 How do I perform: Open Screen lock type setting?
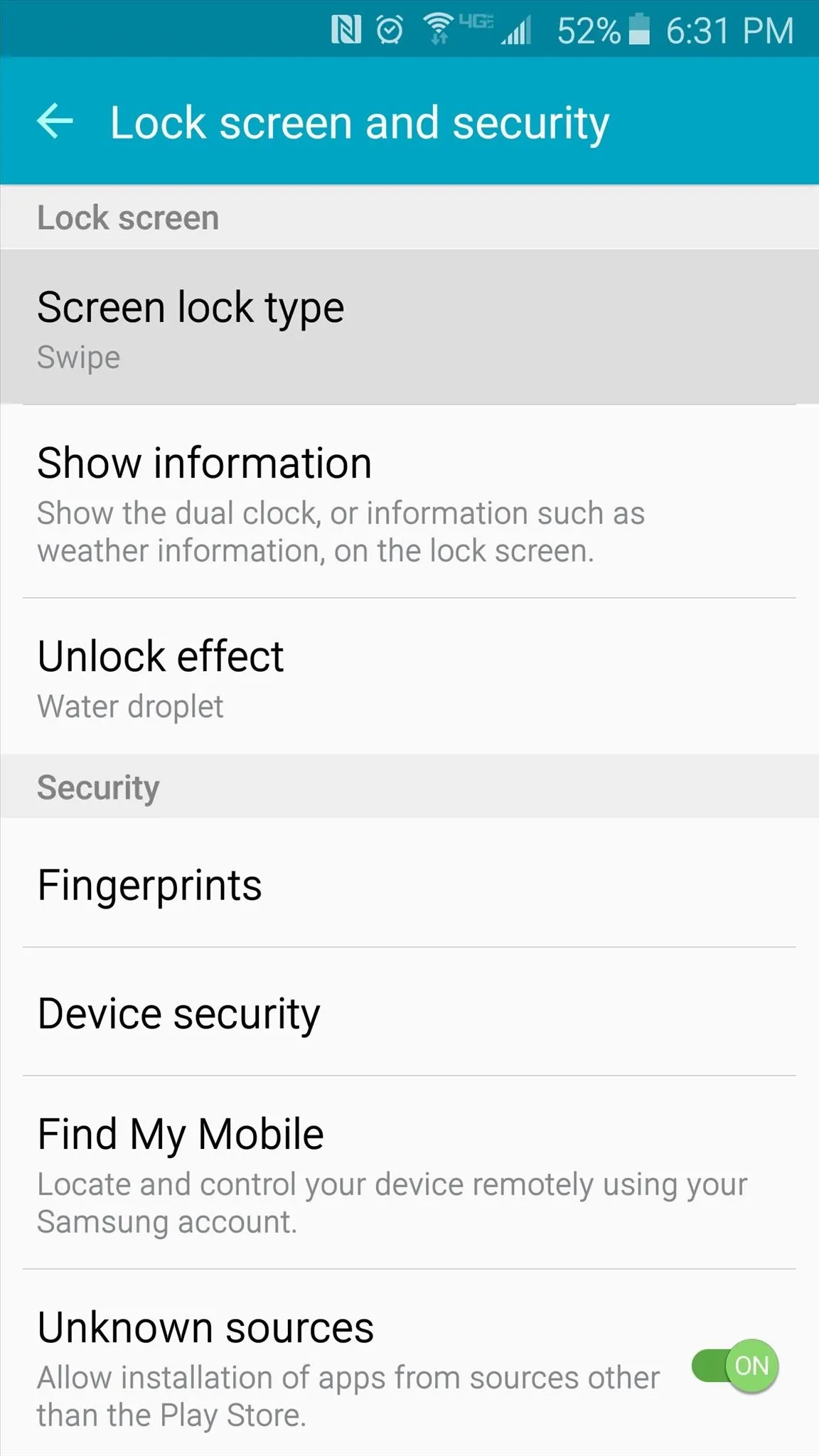pos(409,327)
